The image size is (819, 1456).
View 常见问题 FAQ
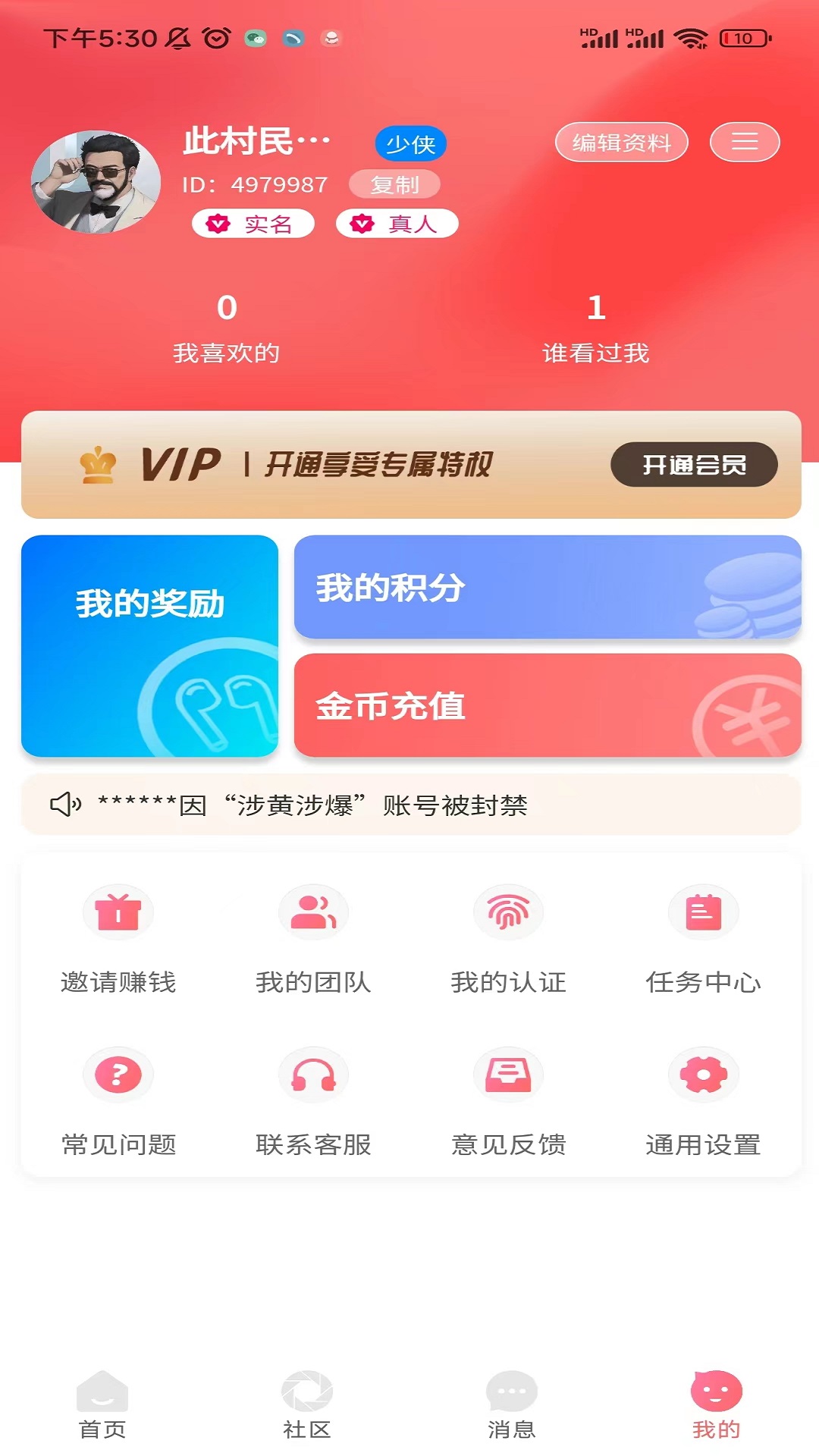[118, 1101]
